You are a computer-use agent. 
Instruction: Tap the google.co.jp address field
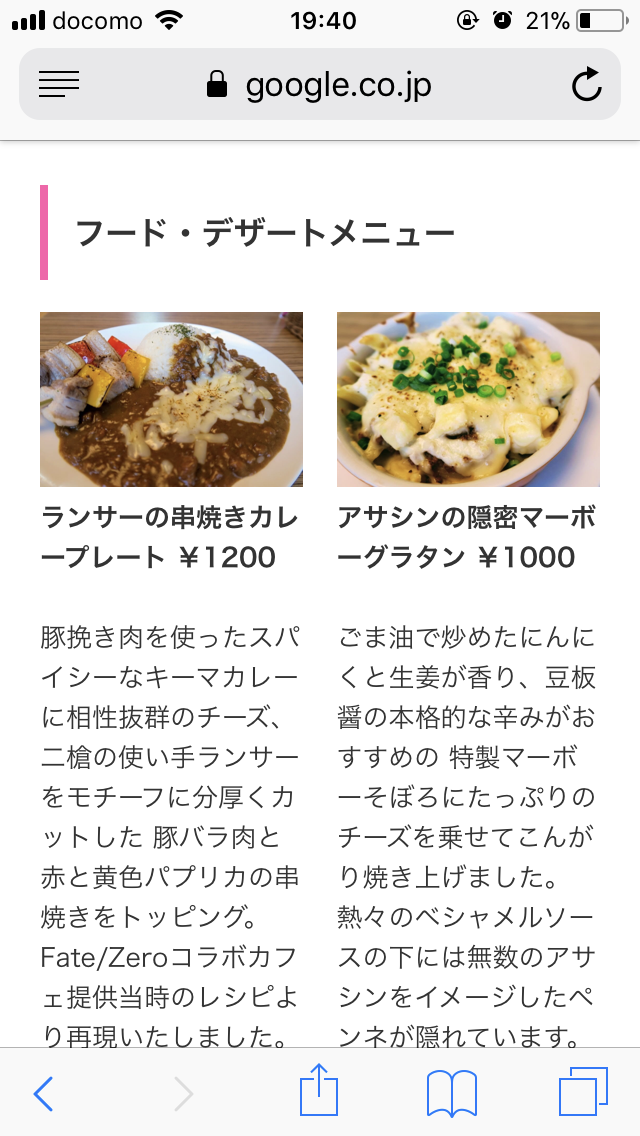[320, 85]
